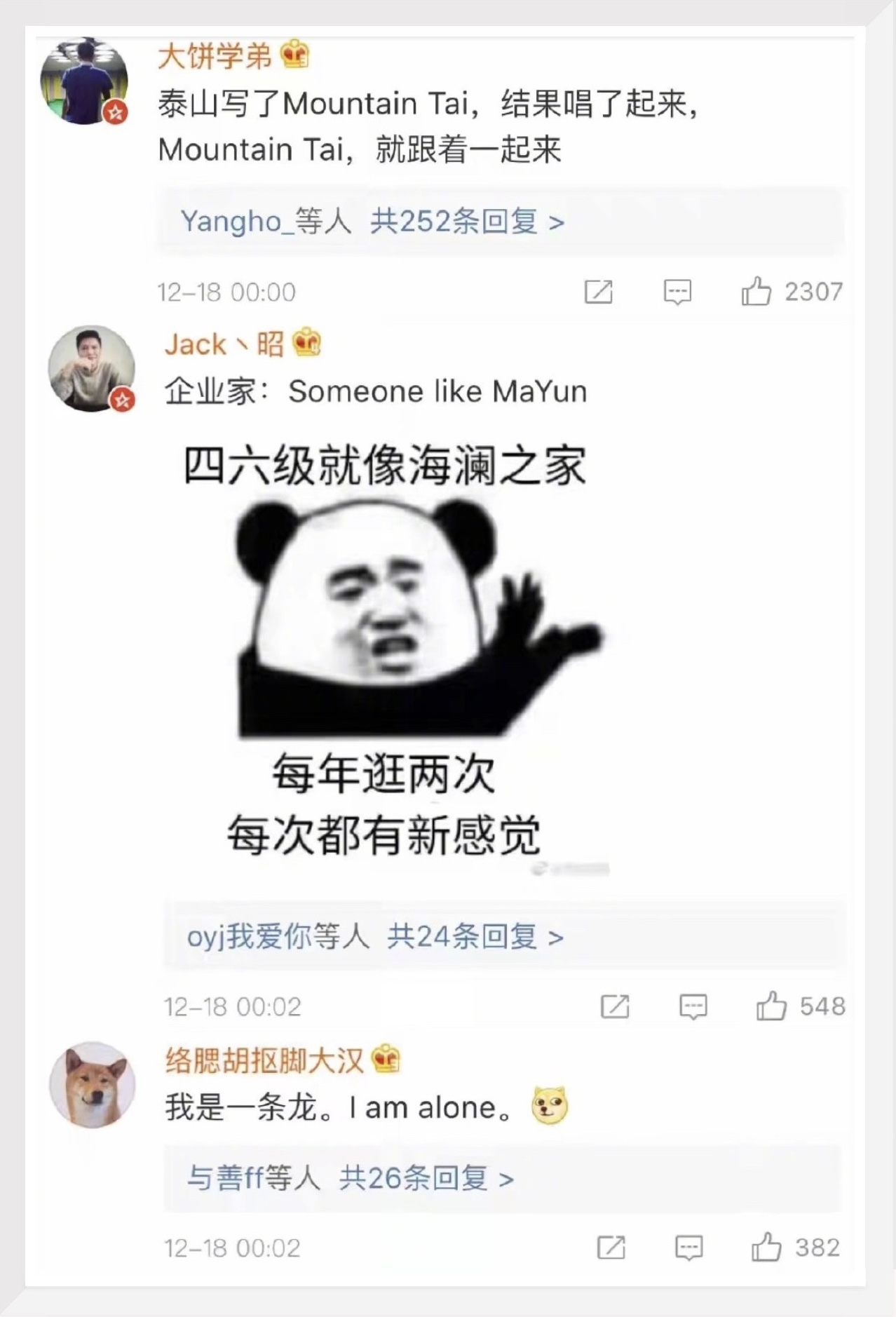Like Jack丶昭's comment with 548 likes
Viewport: 896px width, 1317px height.
(x=771, y=1006)
